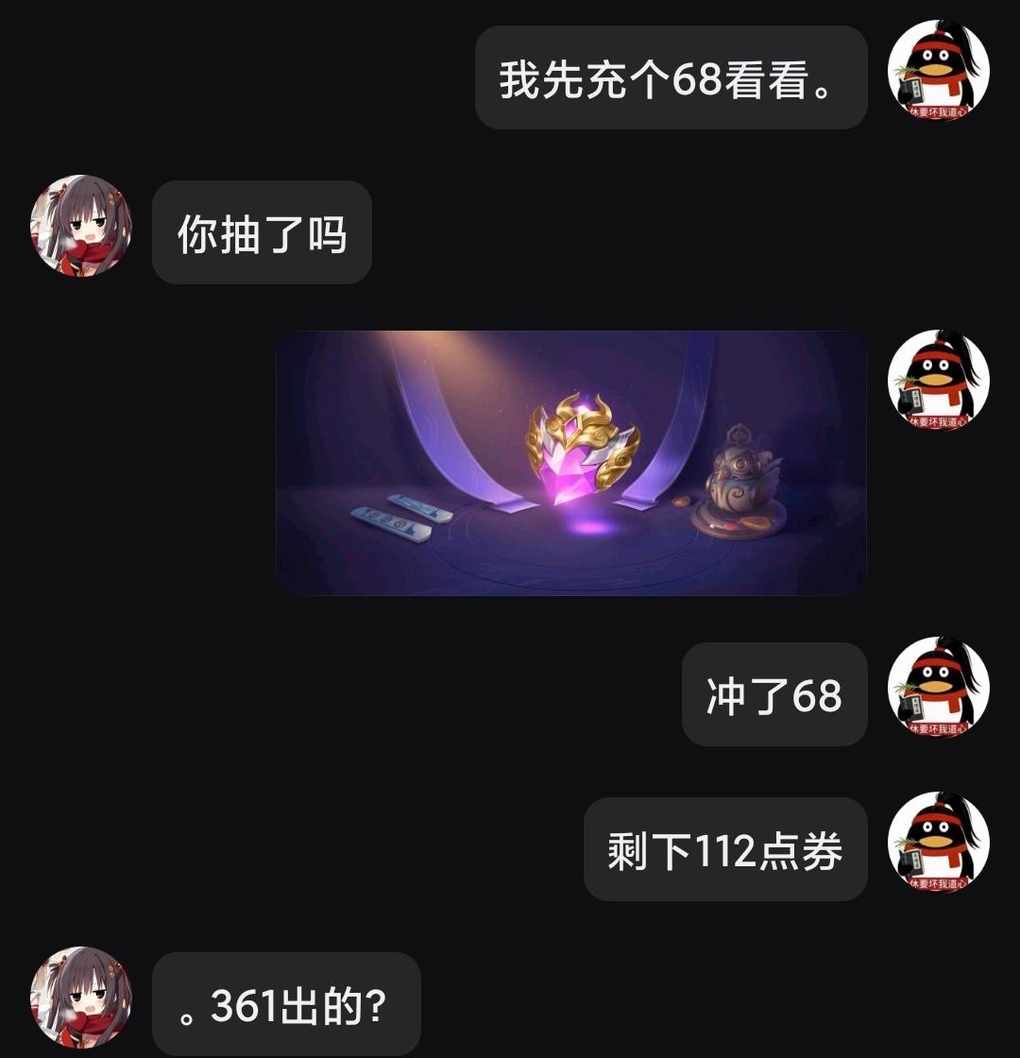Viewport: 1020px width, 1058px height.
Task: Tap the penguin avatar next to 冲了68
Action: (x=938, y=688)
